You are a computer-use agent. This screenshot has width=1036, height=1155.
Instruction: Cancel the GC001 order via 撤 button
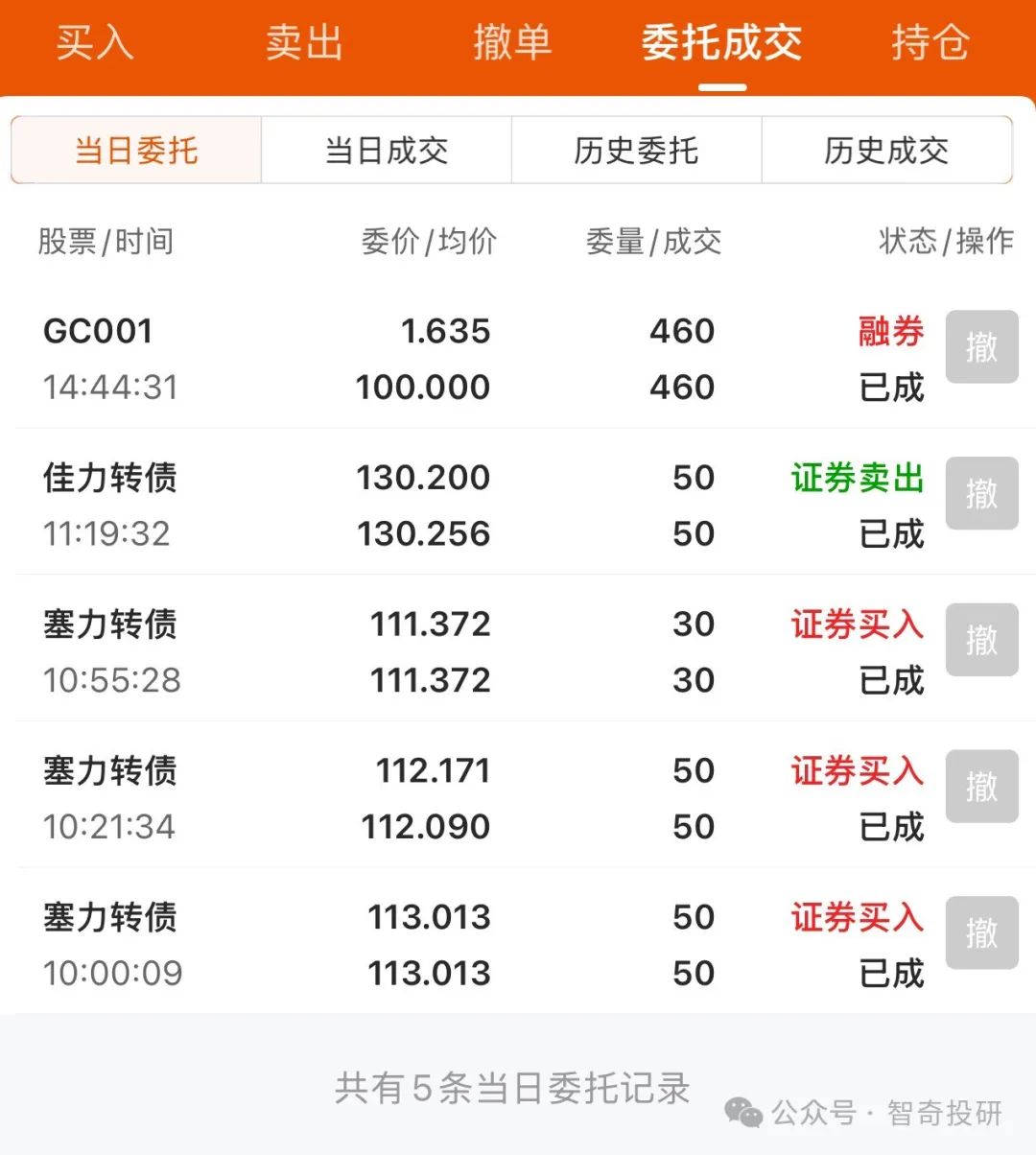point(981,347)
